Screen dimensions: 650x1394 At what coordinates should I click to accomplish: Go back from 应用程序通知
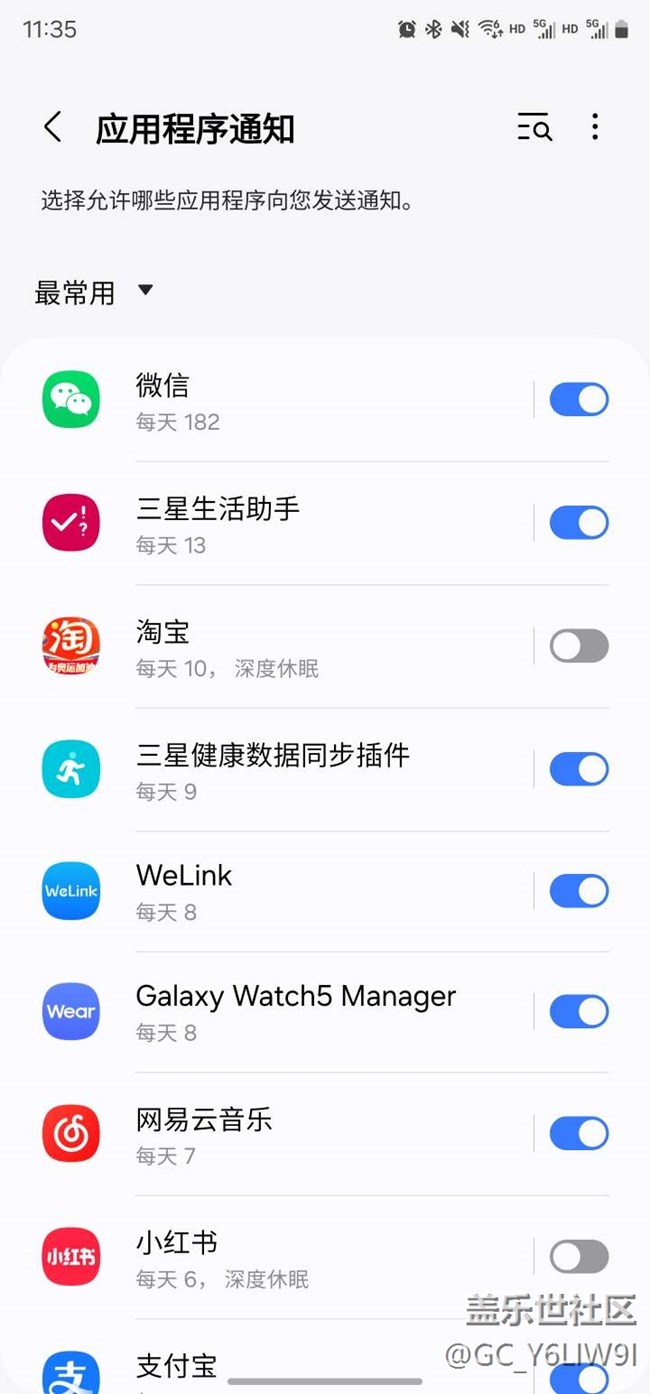53,128
